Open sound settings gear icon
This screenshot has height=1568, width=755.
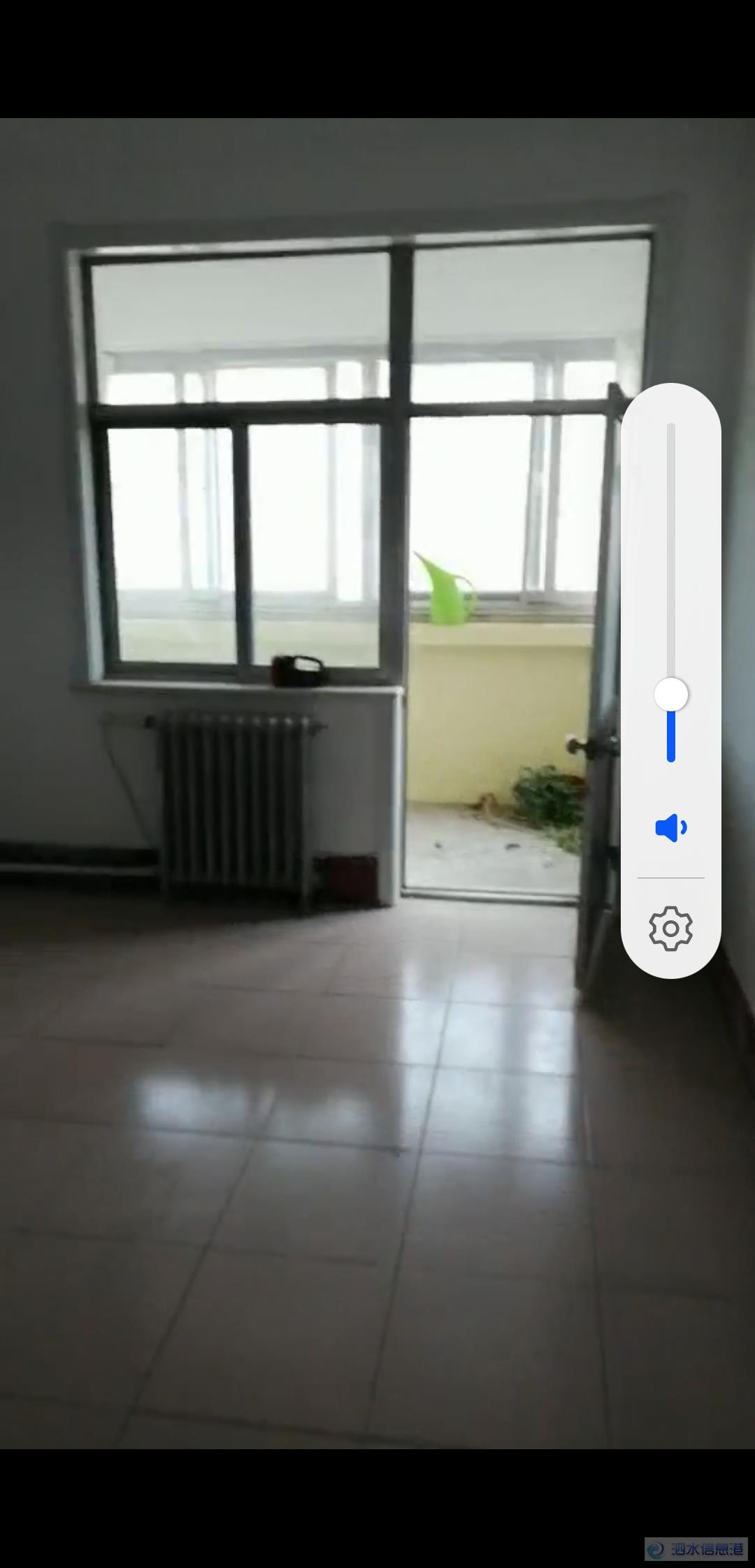point(670,928)
